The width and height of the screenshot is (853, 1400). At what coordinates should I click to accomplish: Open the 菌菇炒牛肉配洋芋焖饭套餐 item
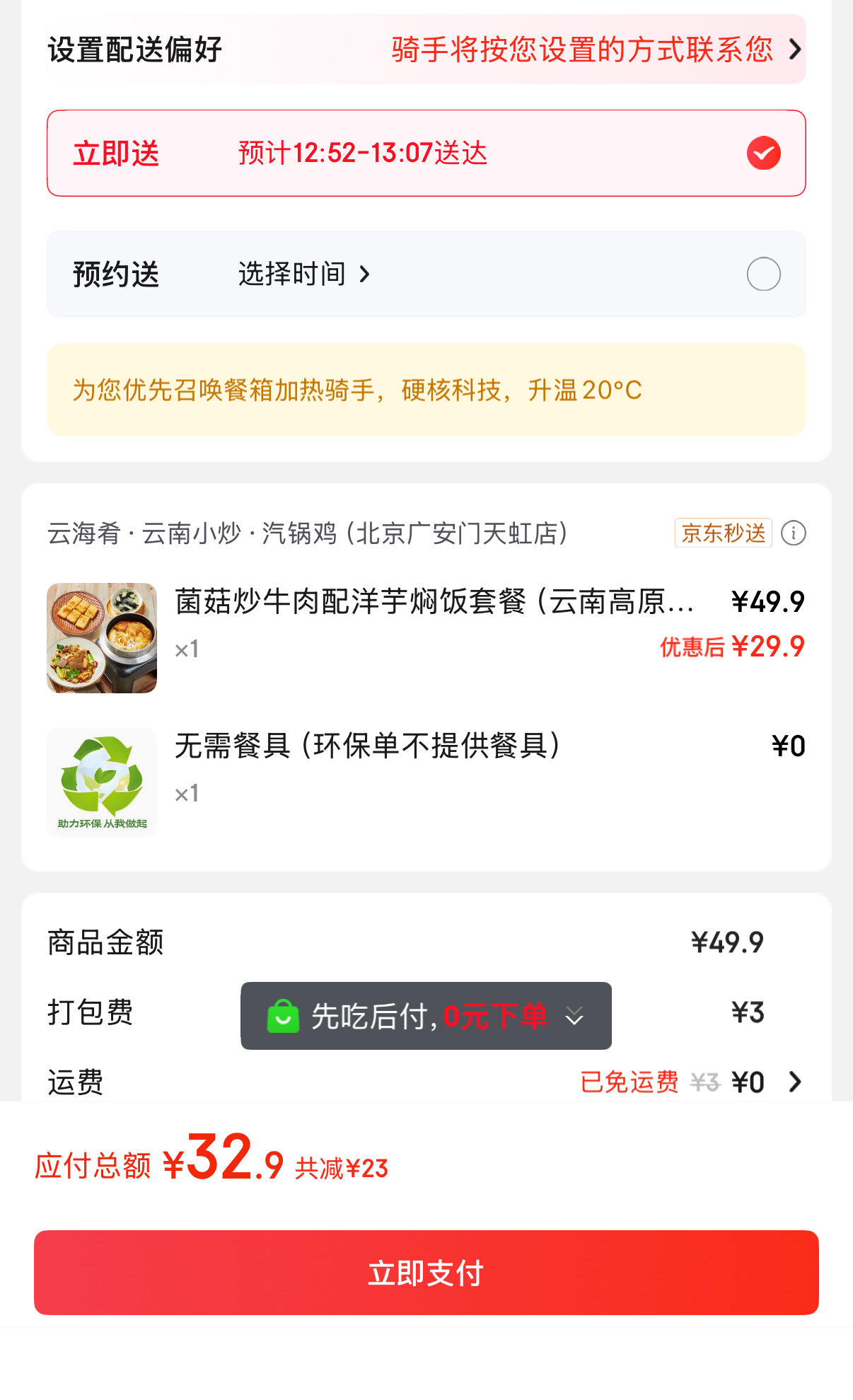[433, 603]
